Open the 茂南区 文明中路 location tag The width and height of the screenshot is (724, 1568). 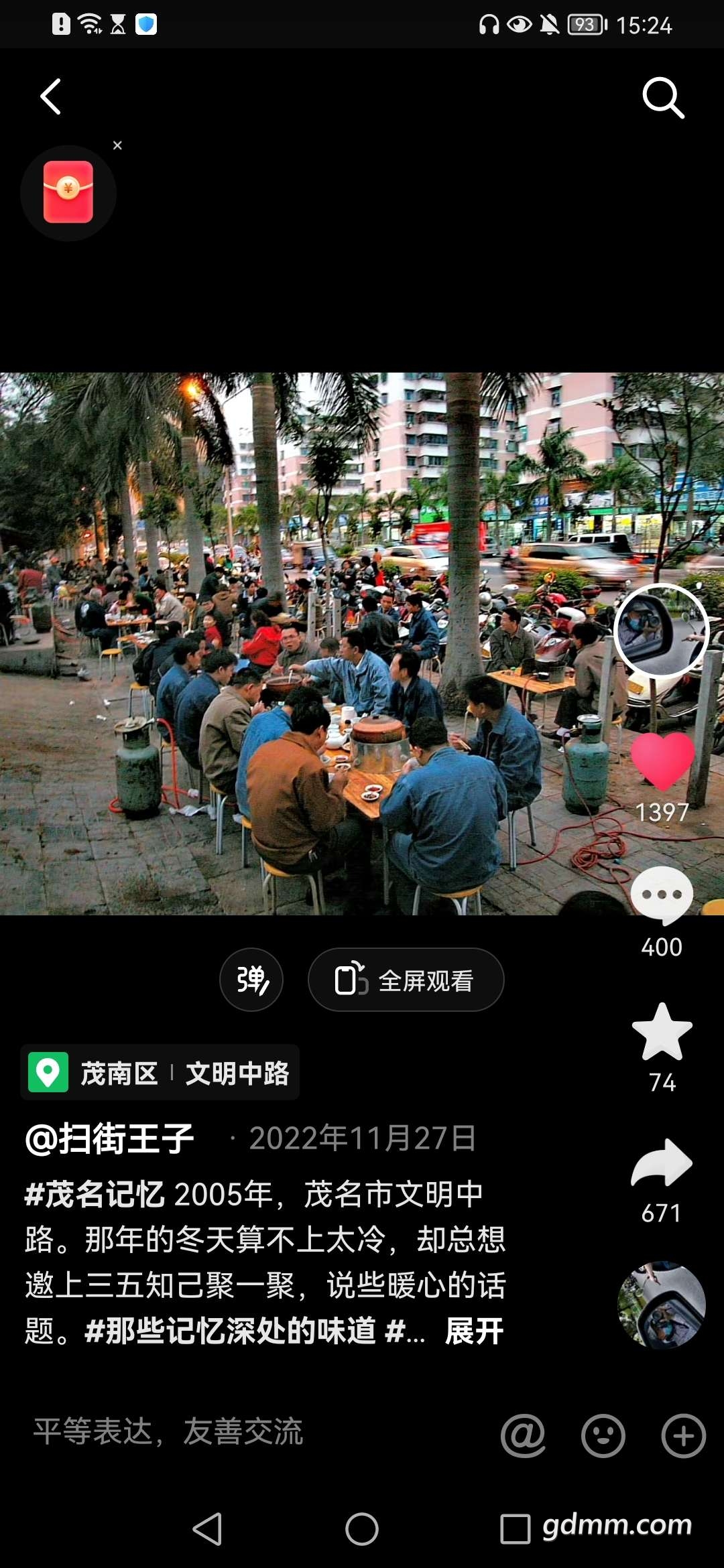160,1073
